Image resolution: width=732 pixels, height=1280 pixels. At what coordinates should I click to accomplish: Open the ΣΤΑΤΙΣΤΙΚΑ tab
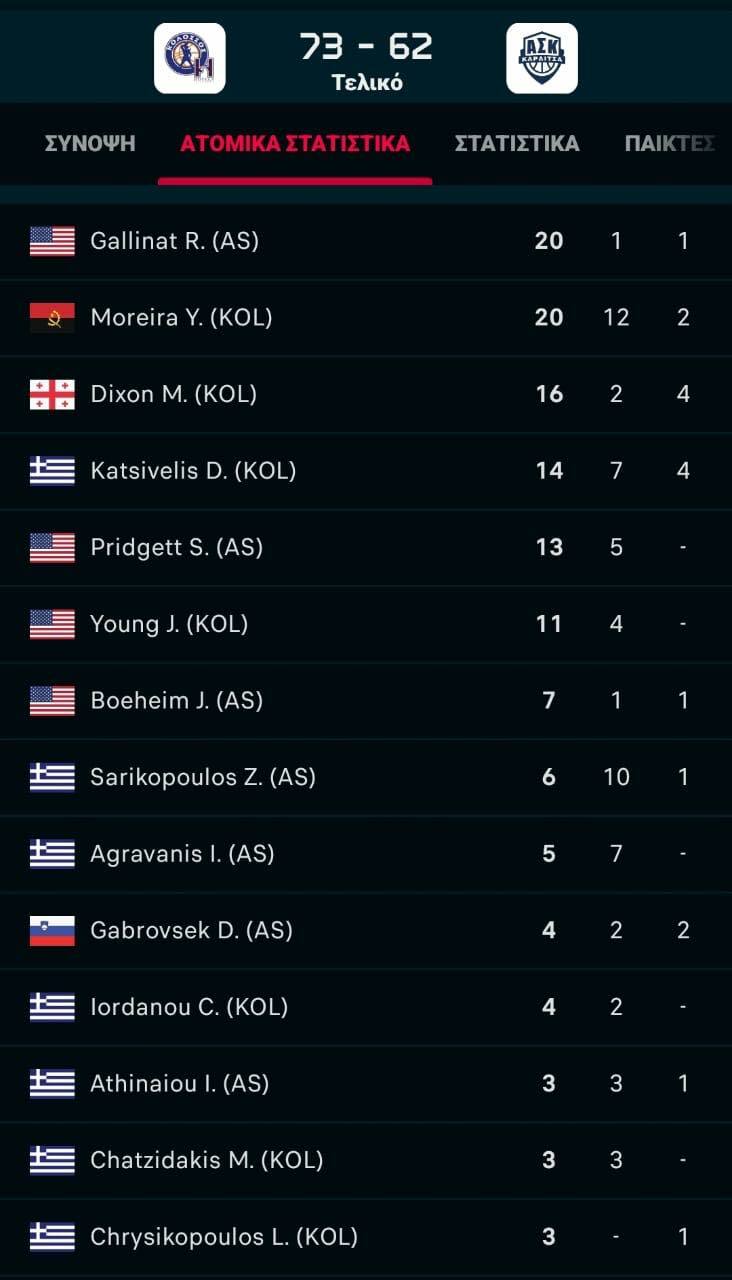pyautogui.click(x=517, y=143)
